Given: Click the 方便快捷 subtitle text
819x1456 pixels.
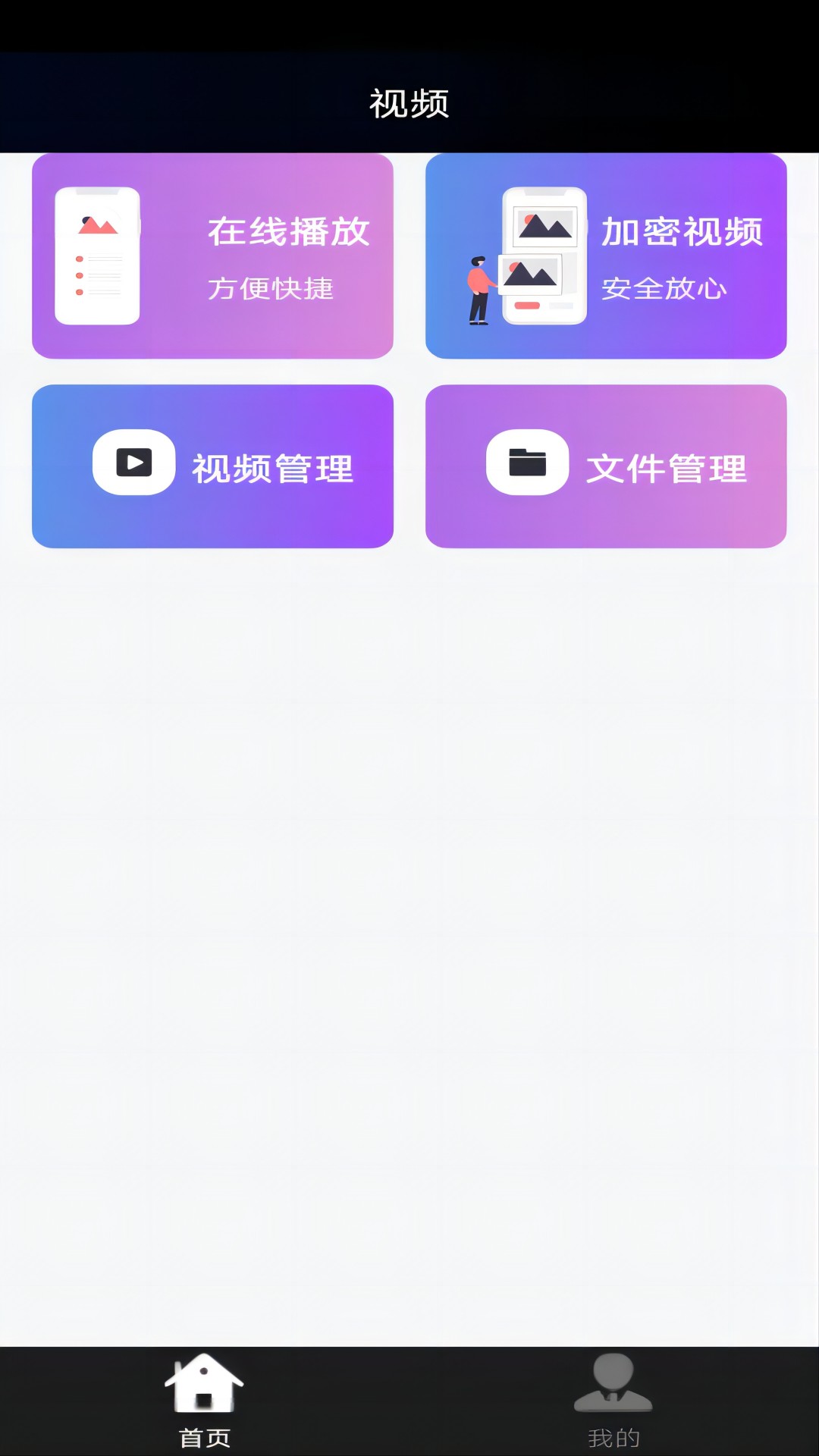Looking at the screenshot, I should pos(270,289).
